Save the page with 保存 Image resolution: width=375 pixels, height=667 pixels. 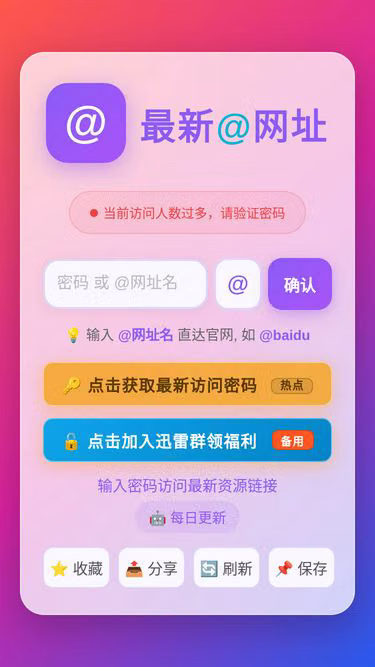[x=301, y=567]
